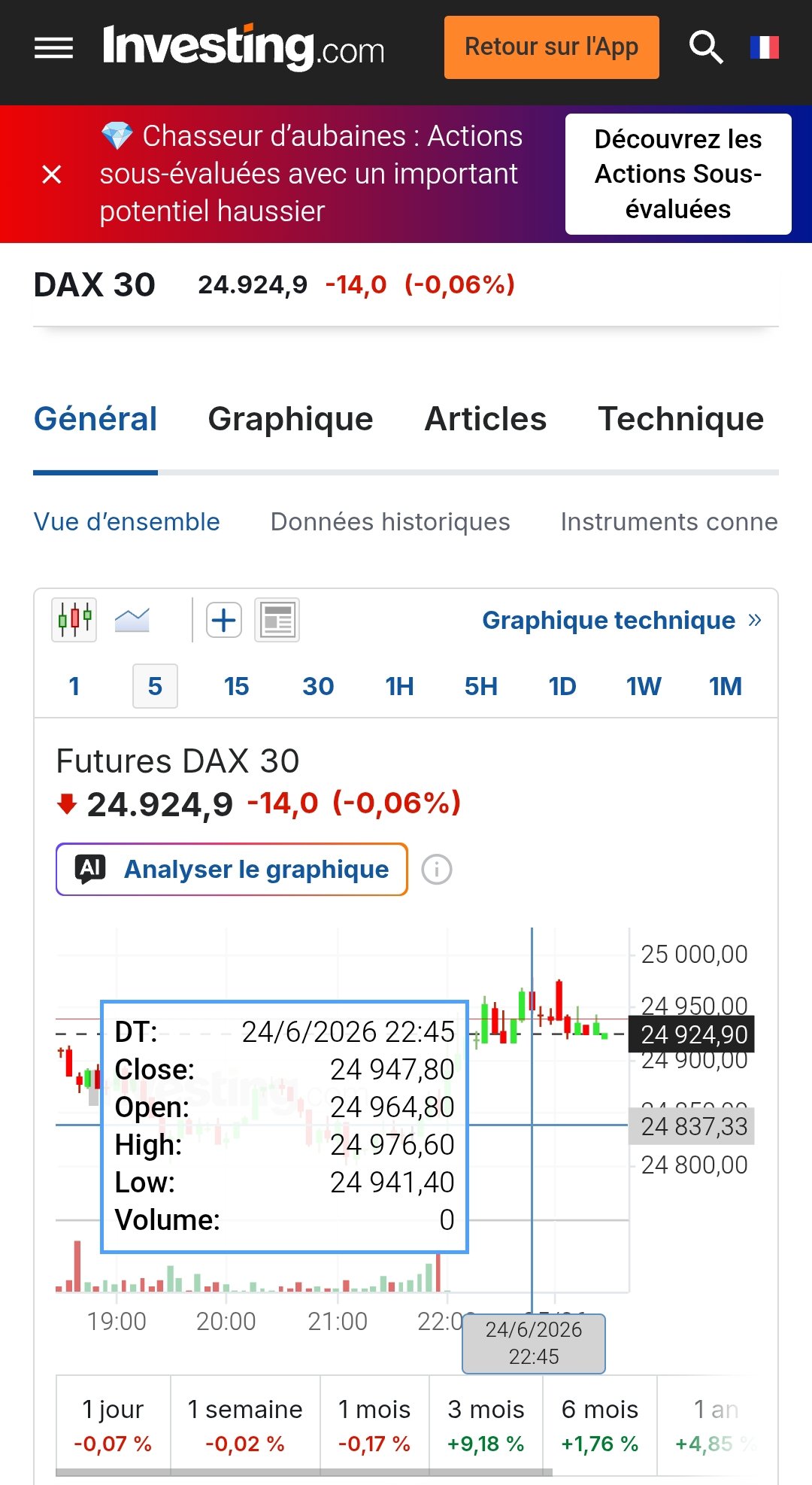The height and width of the screenshot is (1485, 812).
Task: Open the info icon beside Analyser le graphique
Action: 437,870
